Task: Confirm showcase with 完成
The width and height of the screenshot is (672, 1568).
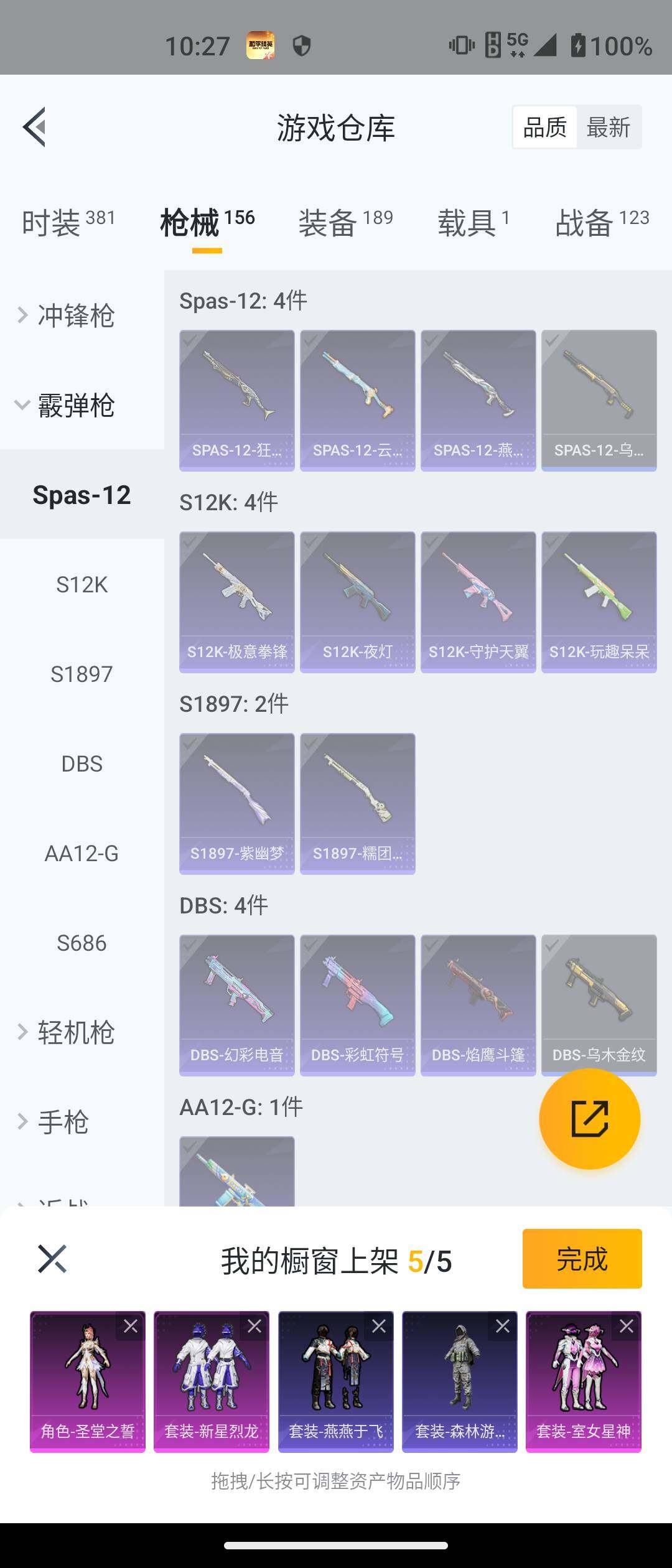Action: pyautogui.click(x=582, y=1259)
